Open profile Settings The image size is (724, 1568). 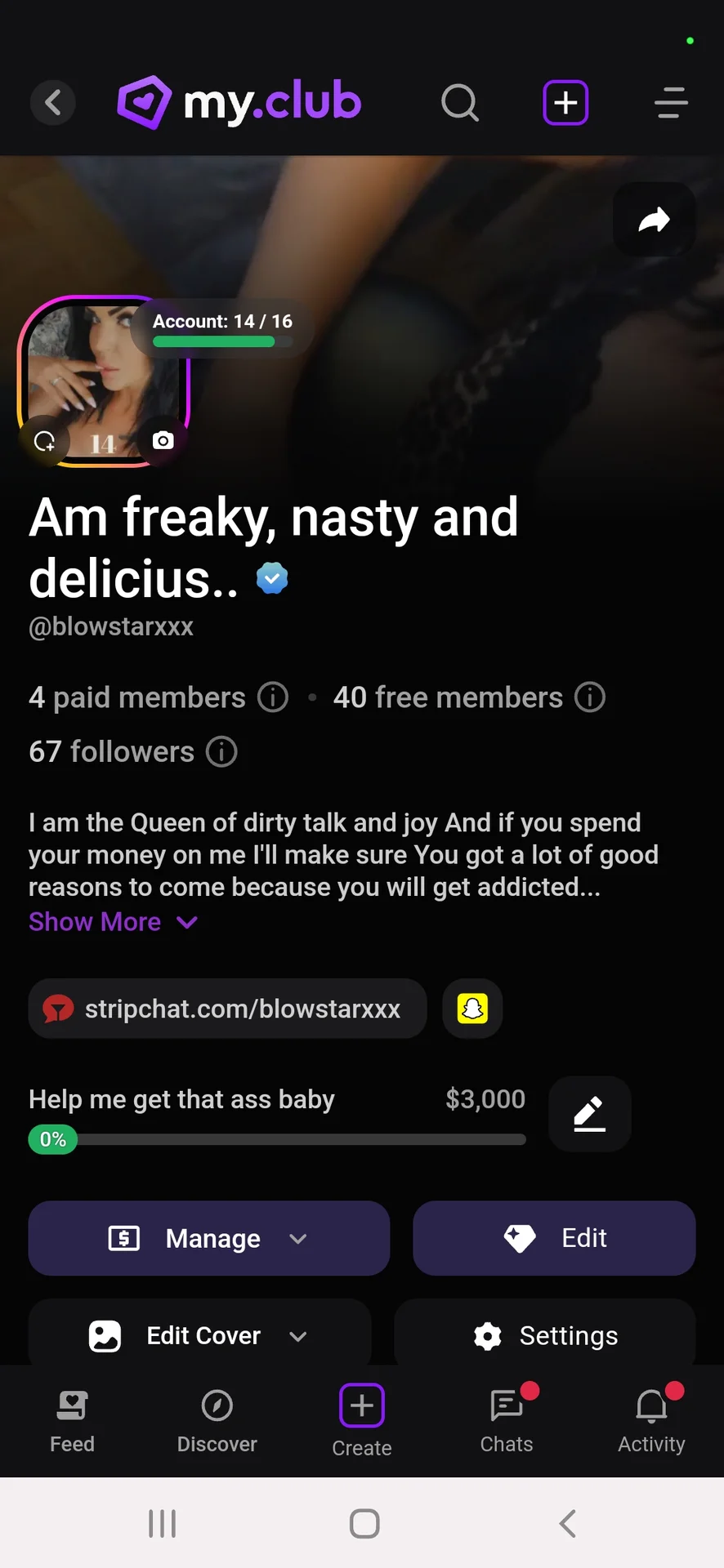pyautogui.click(x=545, y=1335)
